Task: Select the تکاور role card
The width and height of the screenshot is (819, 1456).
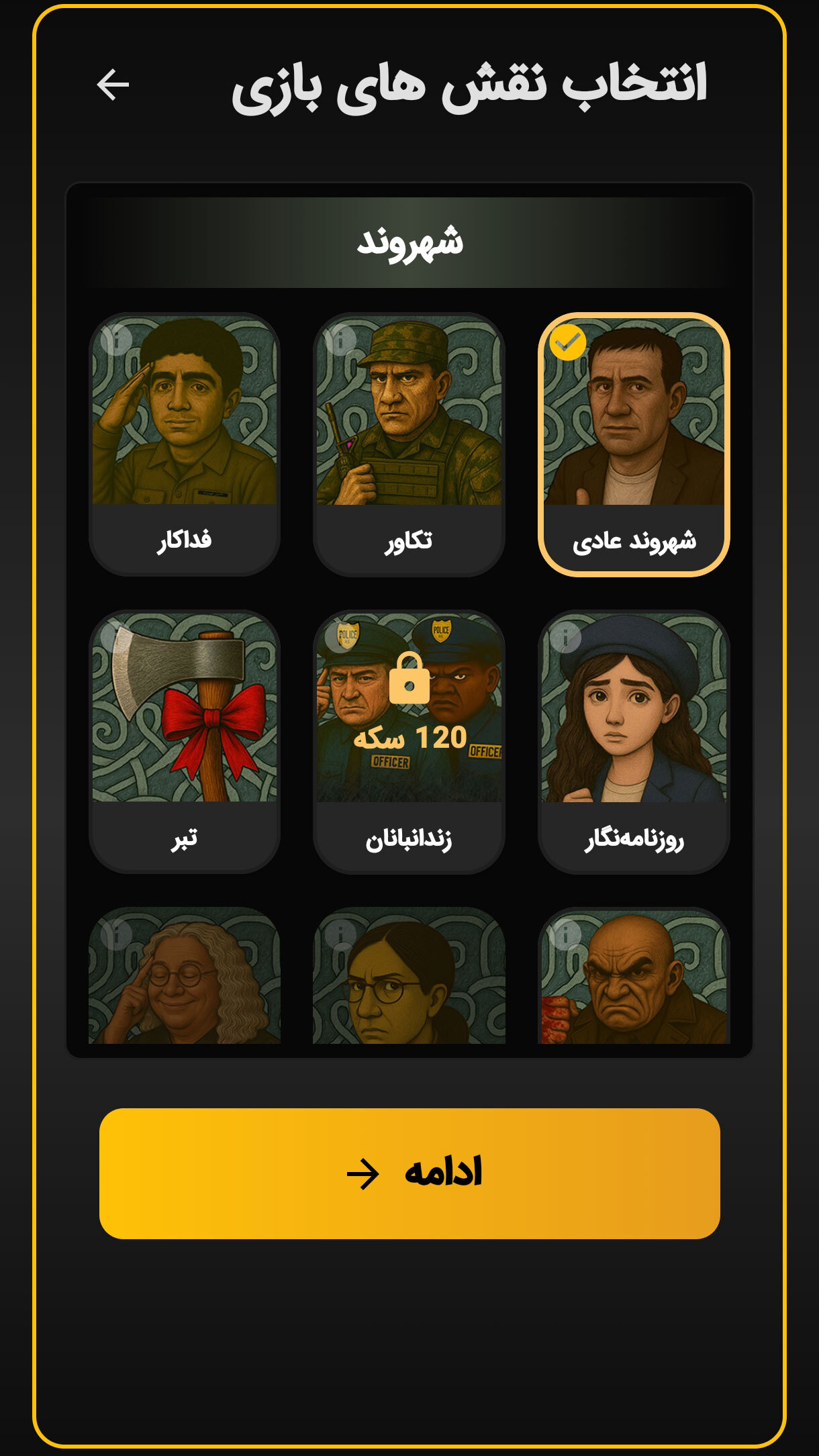Action: (x=409, y=444)
